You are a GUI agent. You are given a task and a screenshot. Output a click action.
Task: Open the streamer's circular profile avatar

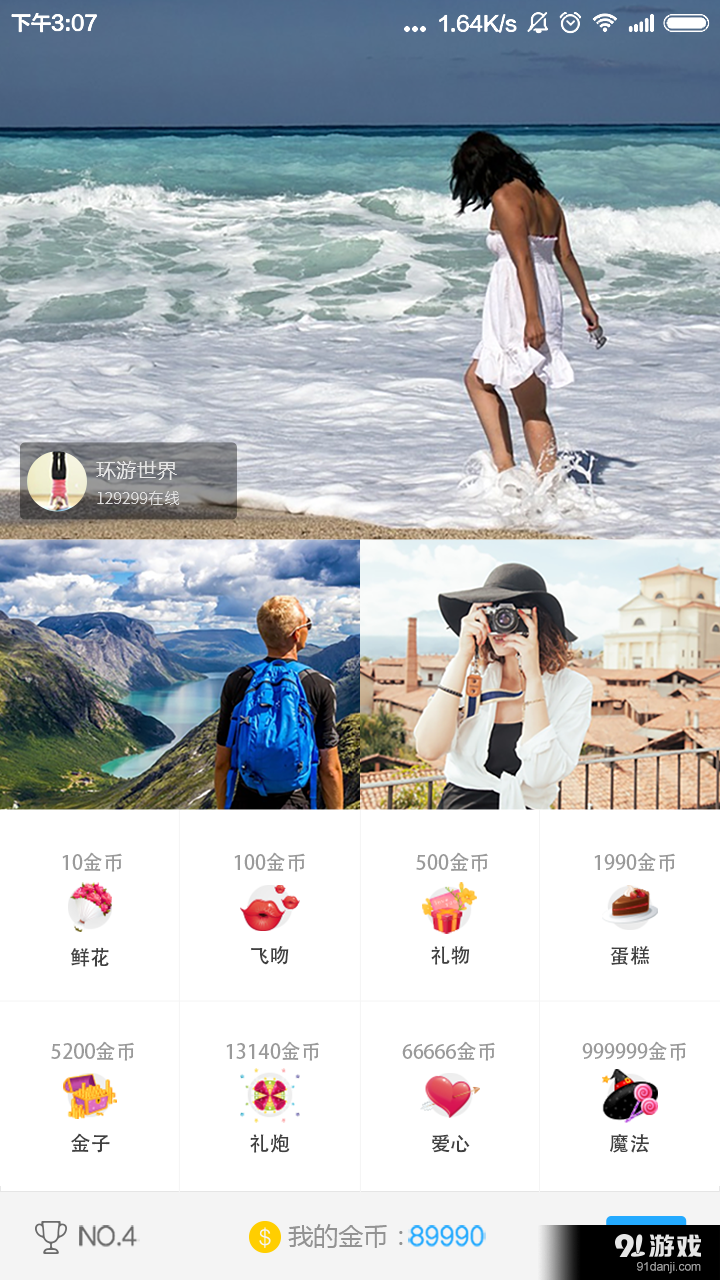click(x=58, y=479)
